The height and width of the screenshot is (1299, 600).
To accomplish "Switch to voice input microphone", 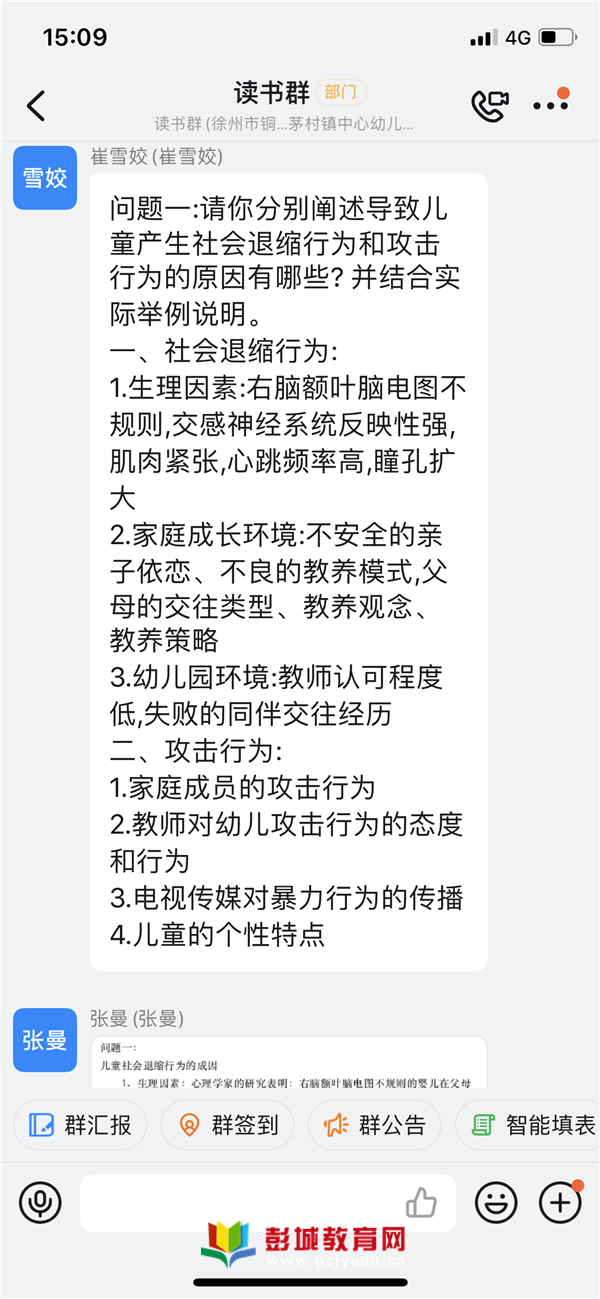I will (x=40, y=1202).
